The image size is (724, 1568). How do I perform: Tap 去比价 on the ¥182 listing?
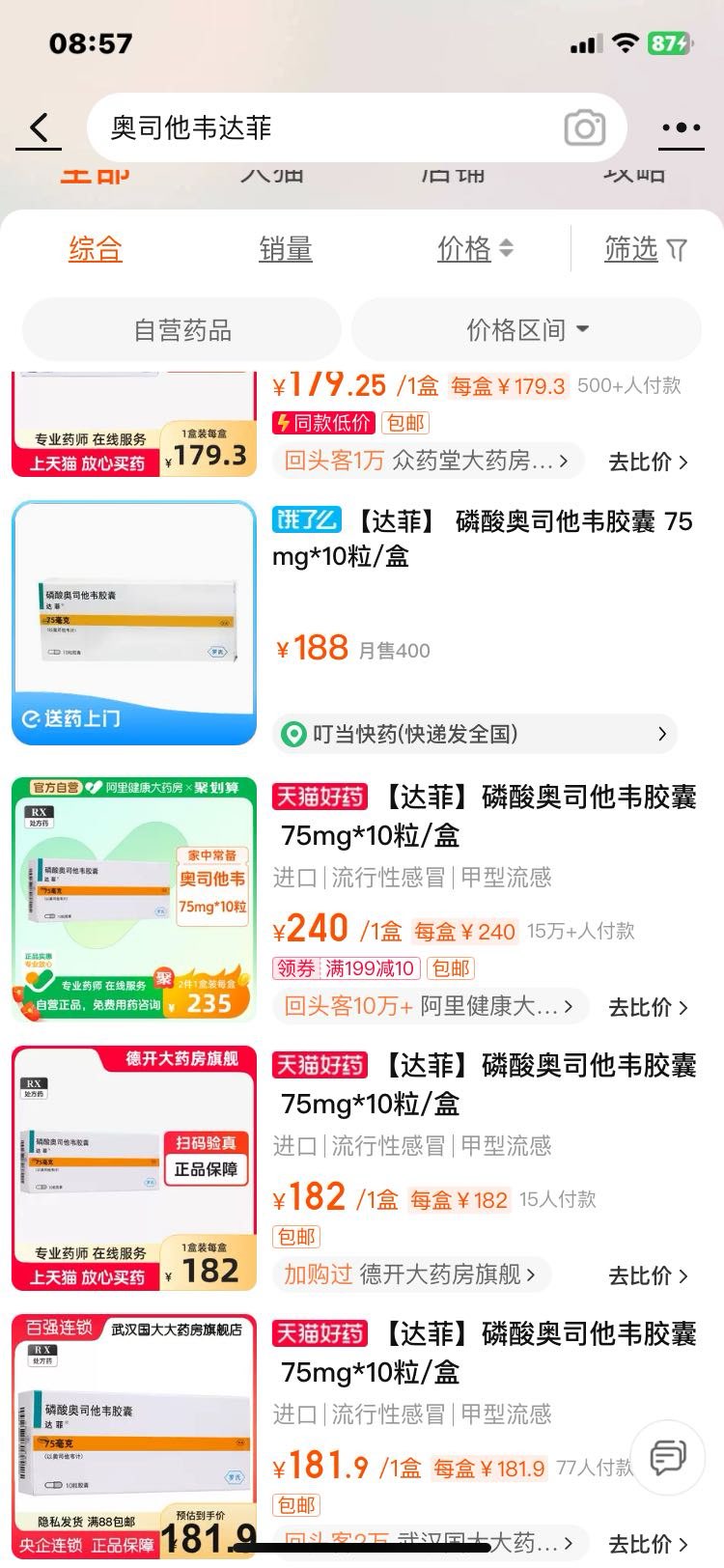[648, 1275]
